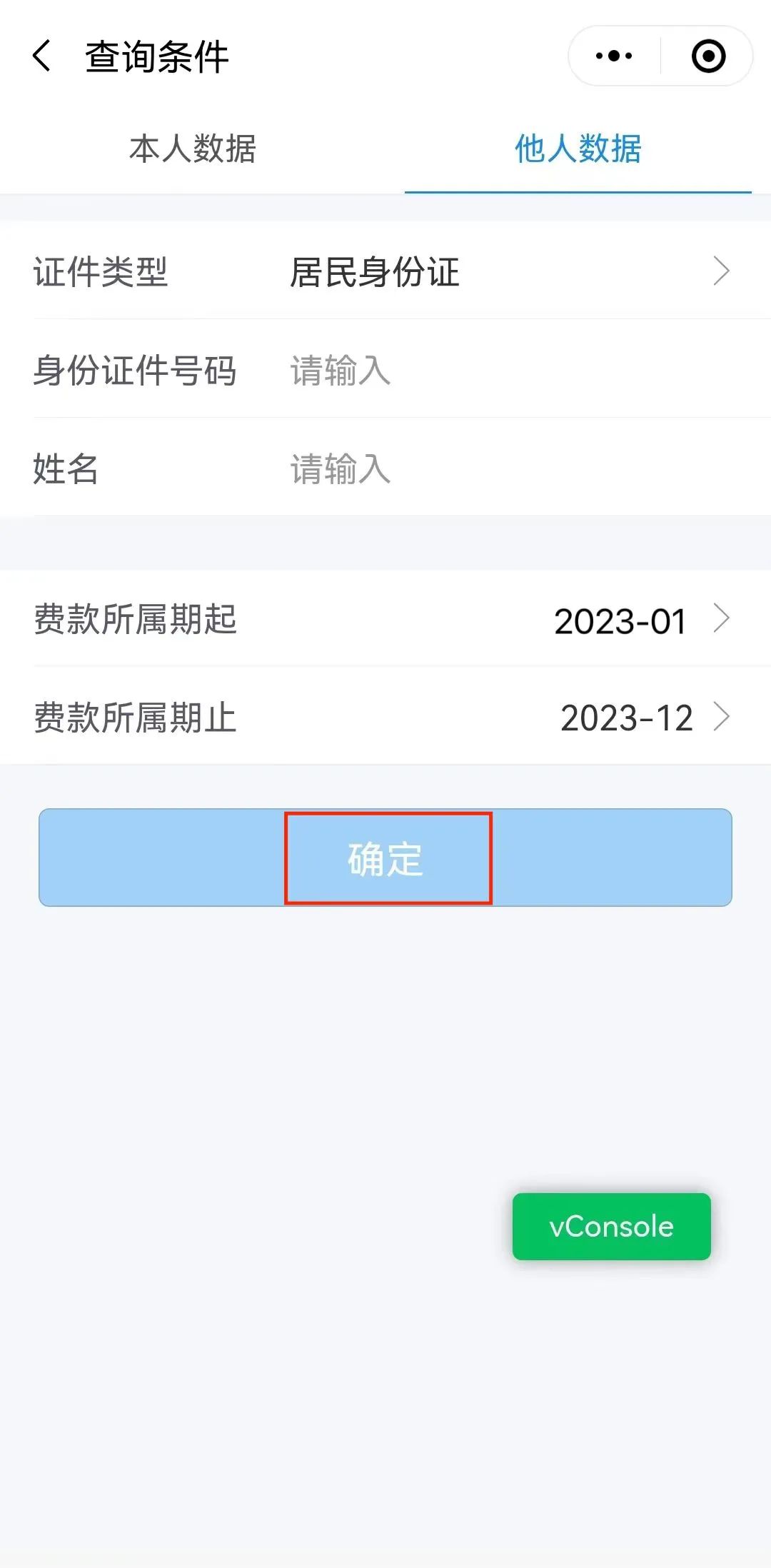Go back using the top-left arrow
The image size is (771, 1568).
pyautogui.click(x=42, y=56)
